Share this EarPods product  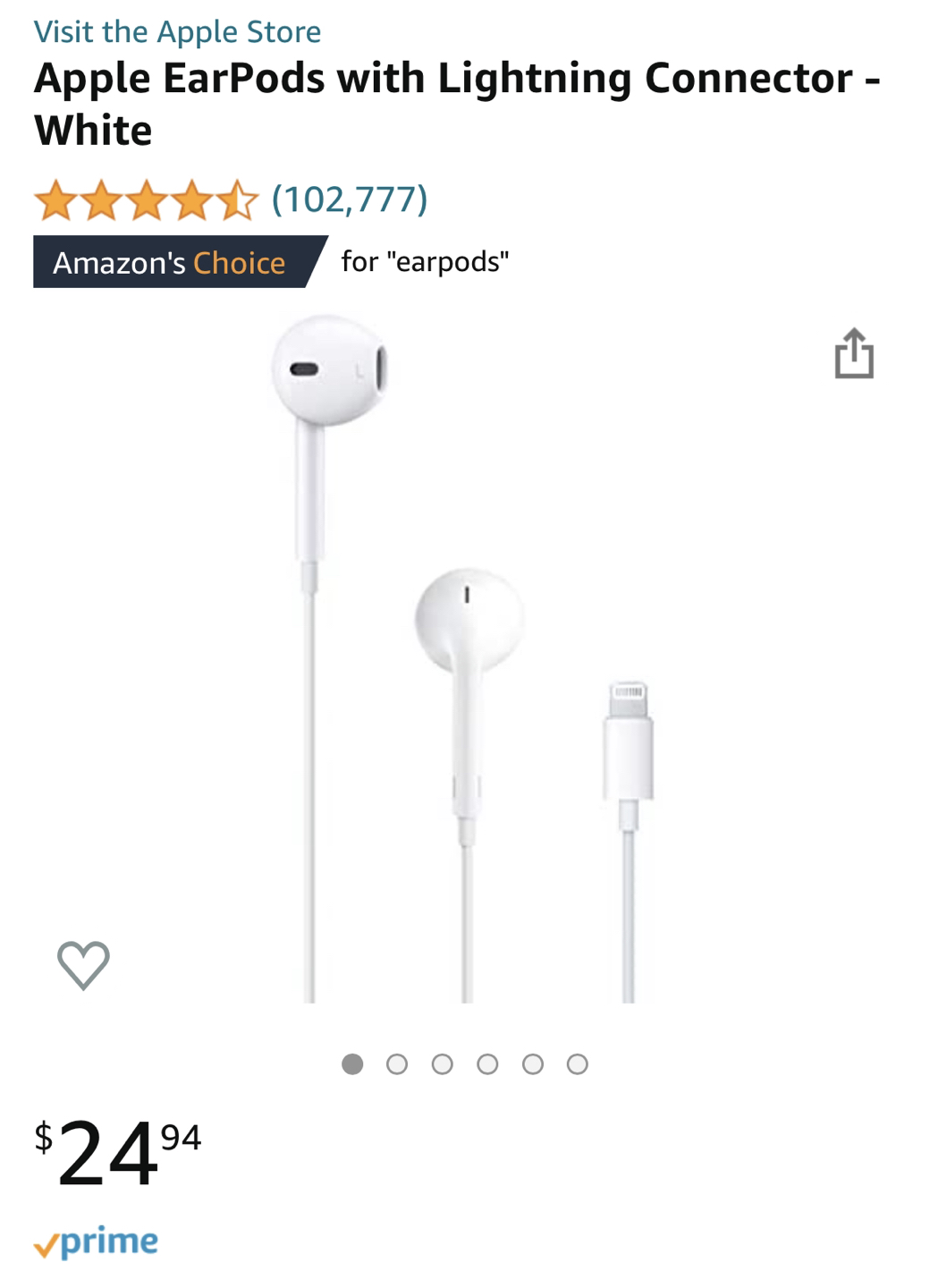(x=853, y=354)
